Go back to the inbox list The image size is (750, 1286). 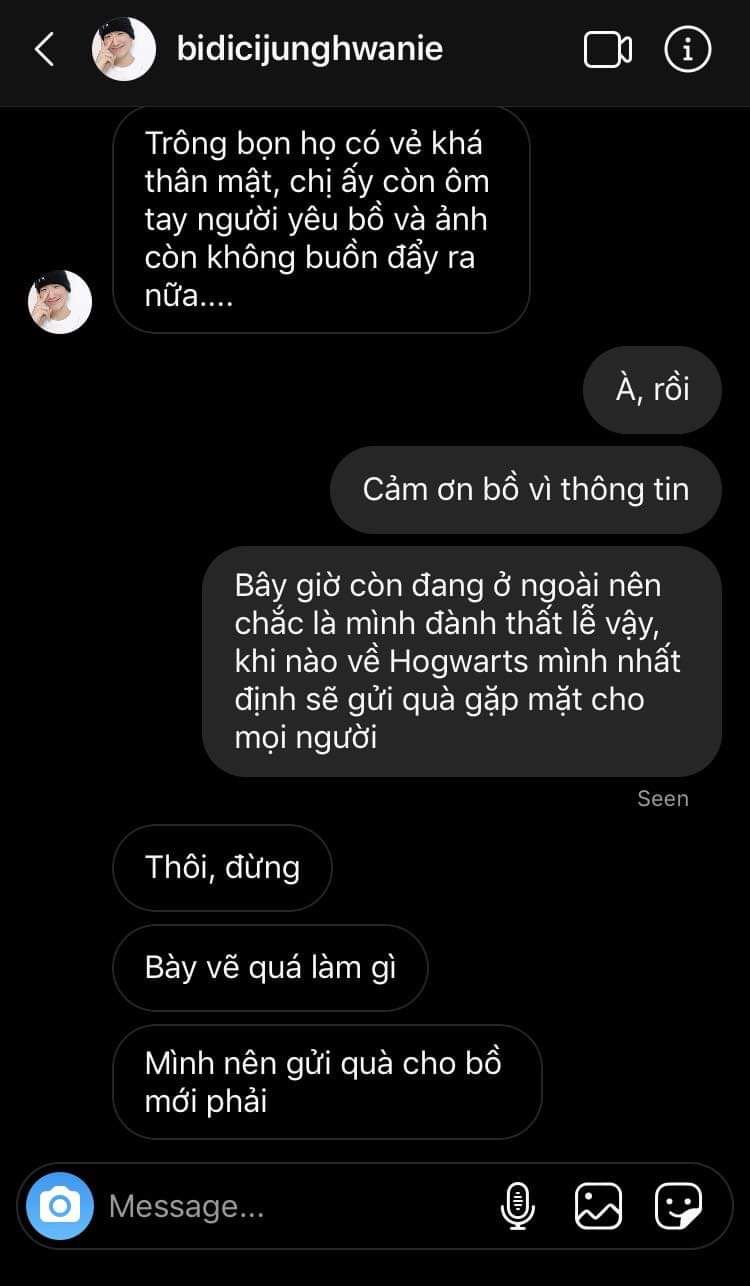pyautogui.click(x=45, y=49)
